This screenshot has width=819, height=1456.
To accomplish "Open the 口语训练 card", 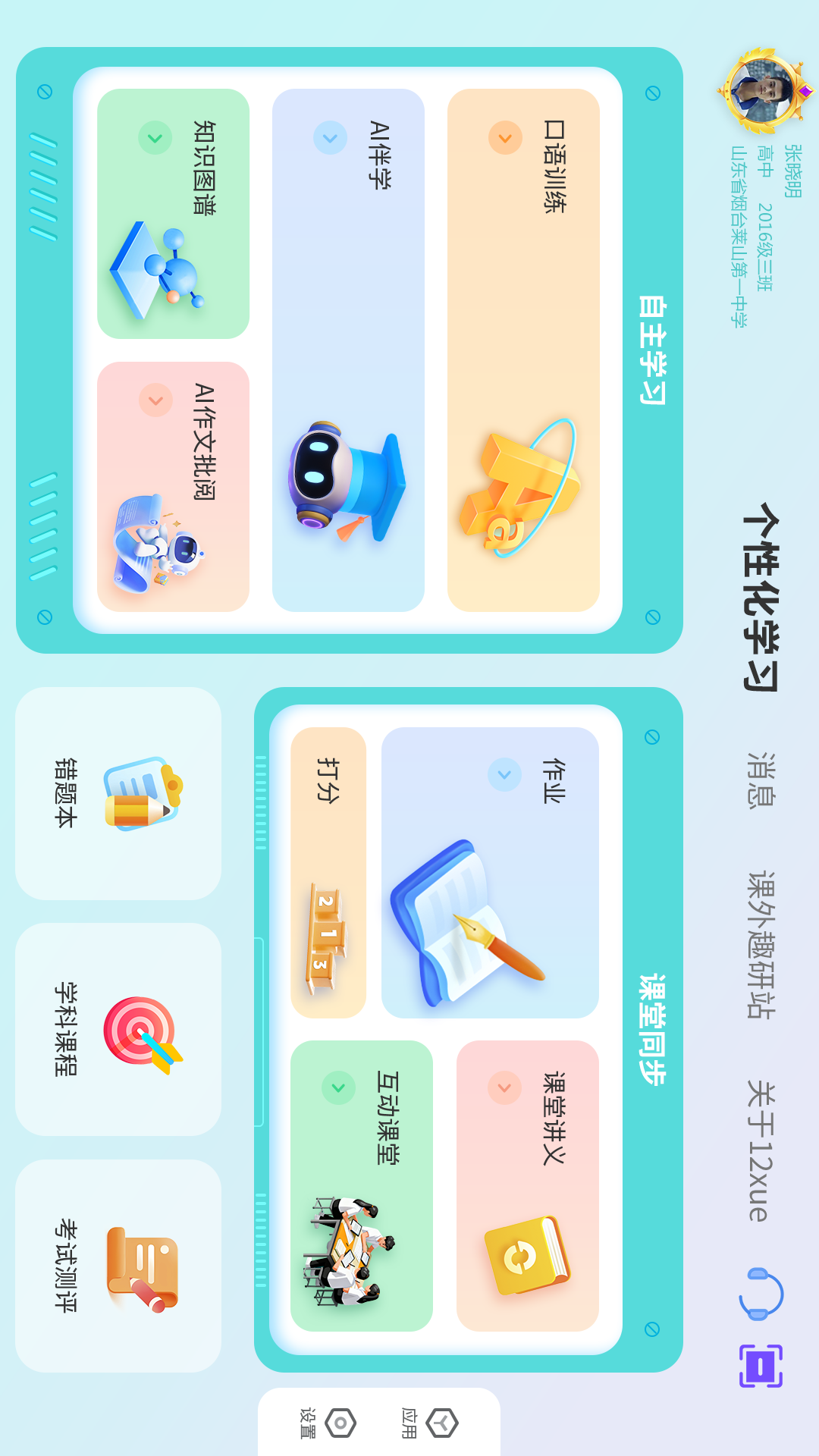I will [523, 350].
